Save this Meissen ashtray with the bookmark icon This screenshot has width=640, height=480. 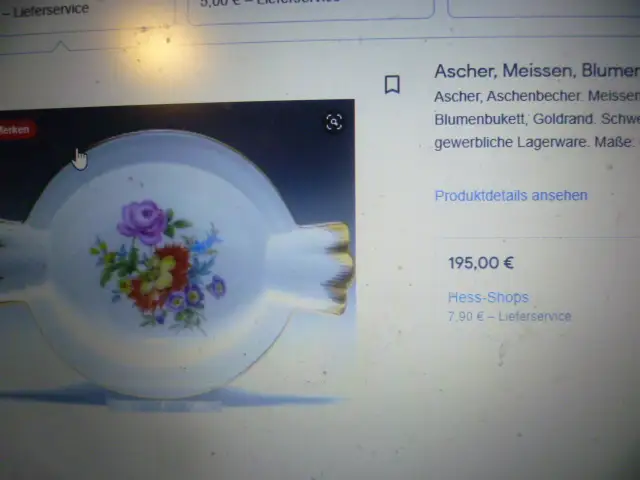[x=392, y=85]
